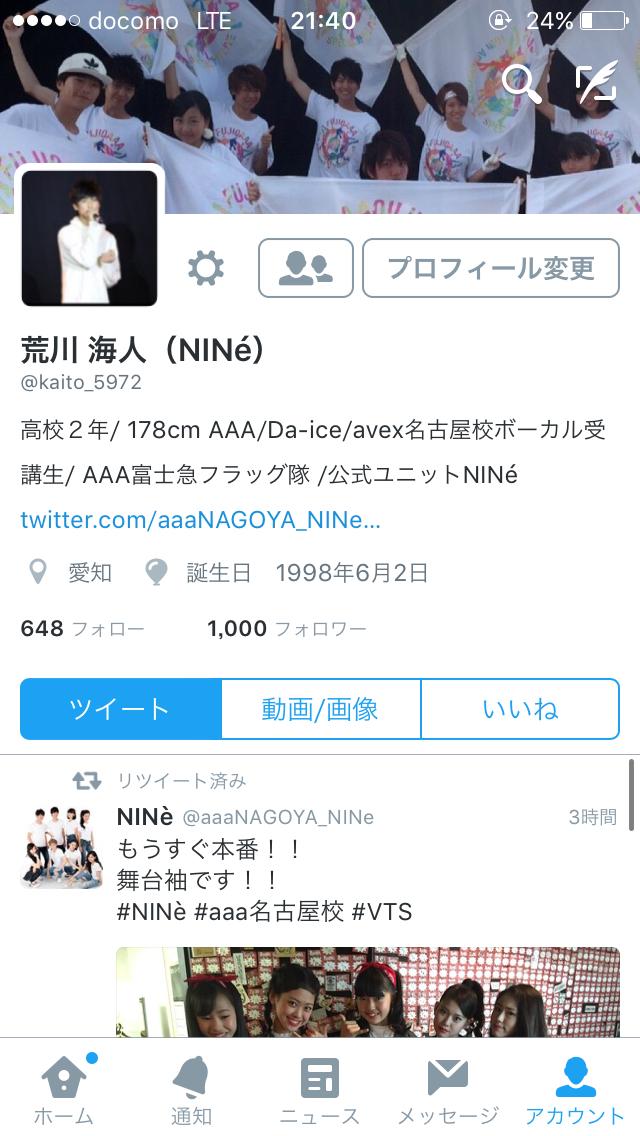Open NINè account avatar in retweet
Image resolution: width=640 pixels, height=1136 pixels.
(x=62, y=846)
